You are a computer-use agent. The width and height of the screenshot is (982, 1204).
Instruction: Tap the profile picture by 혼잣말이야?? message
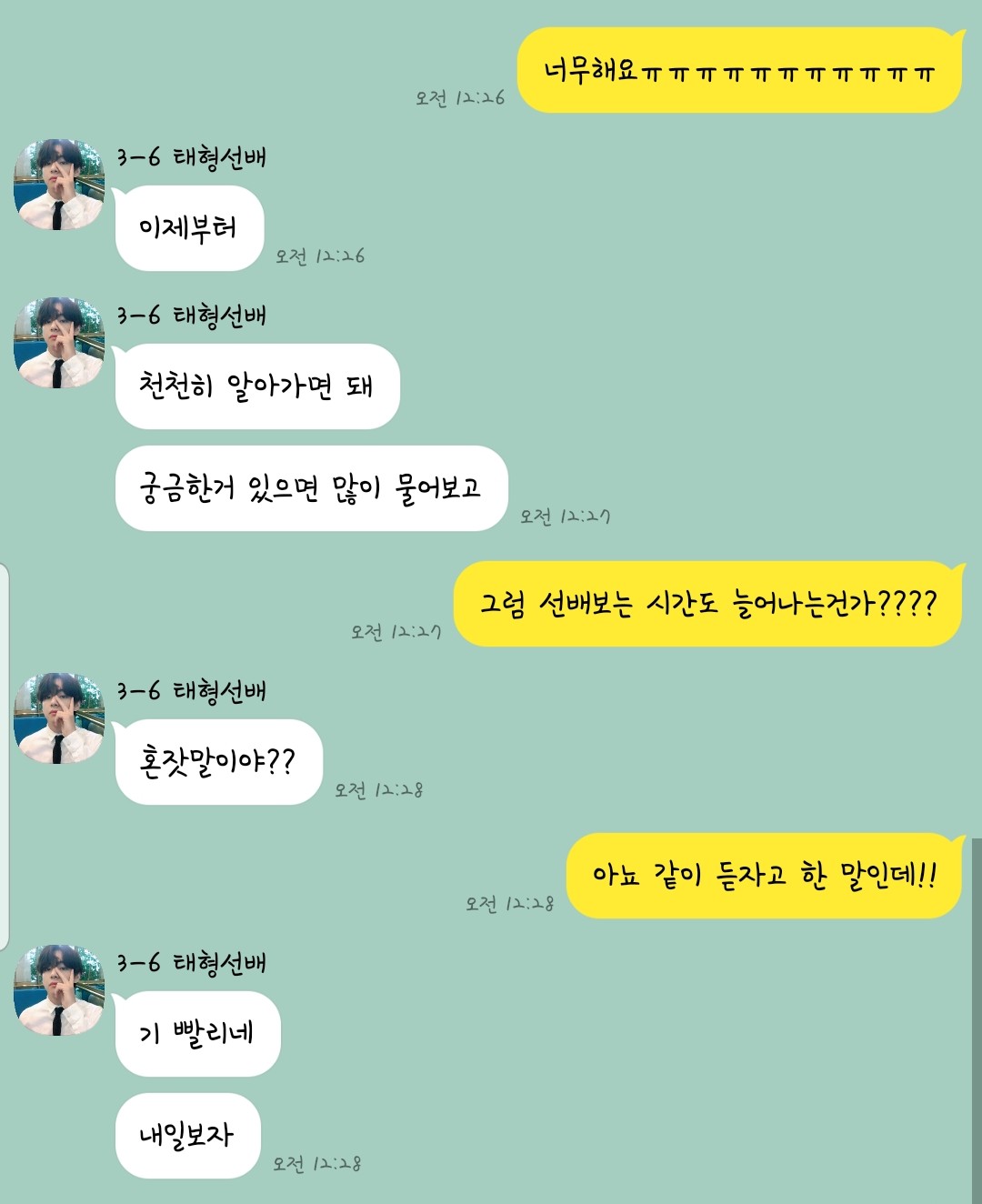coord(59,718)
